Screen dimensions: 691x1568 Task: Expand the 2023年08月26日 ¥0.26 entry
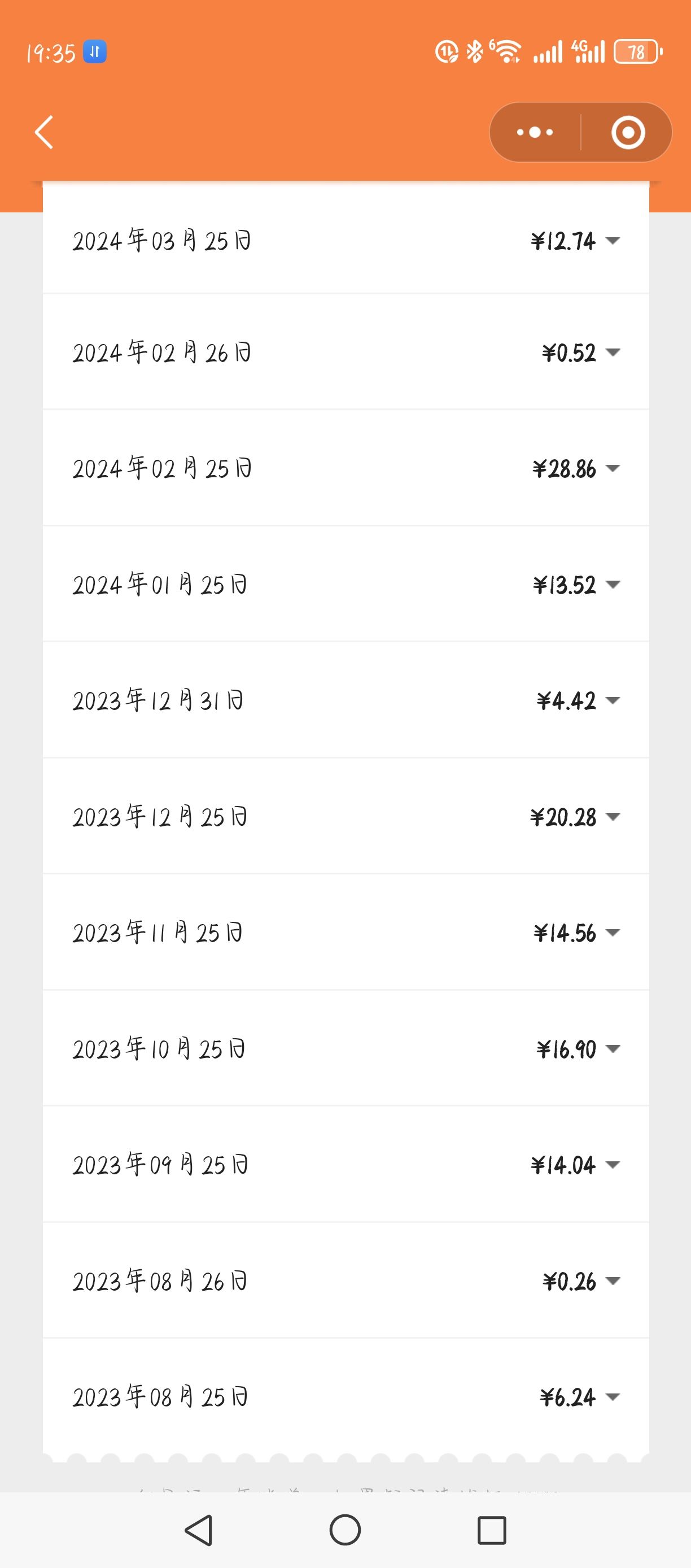345,1280
